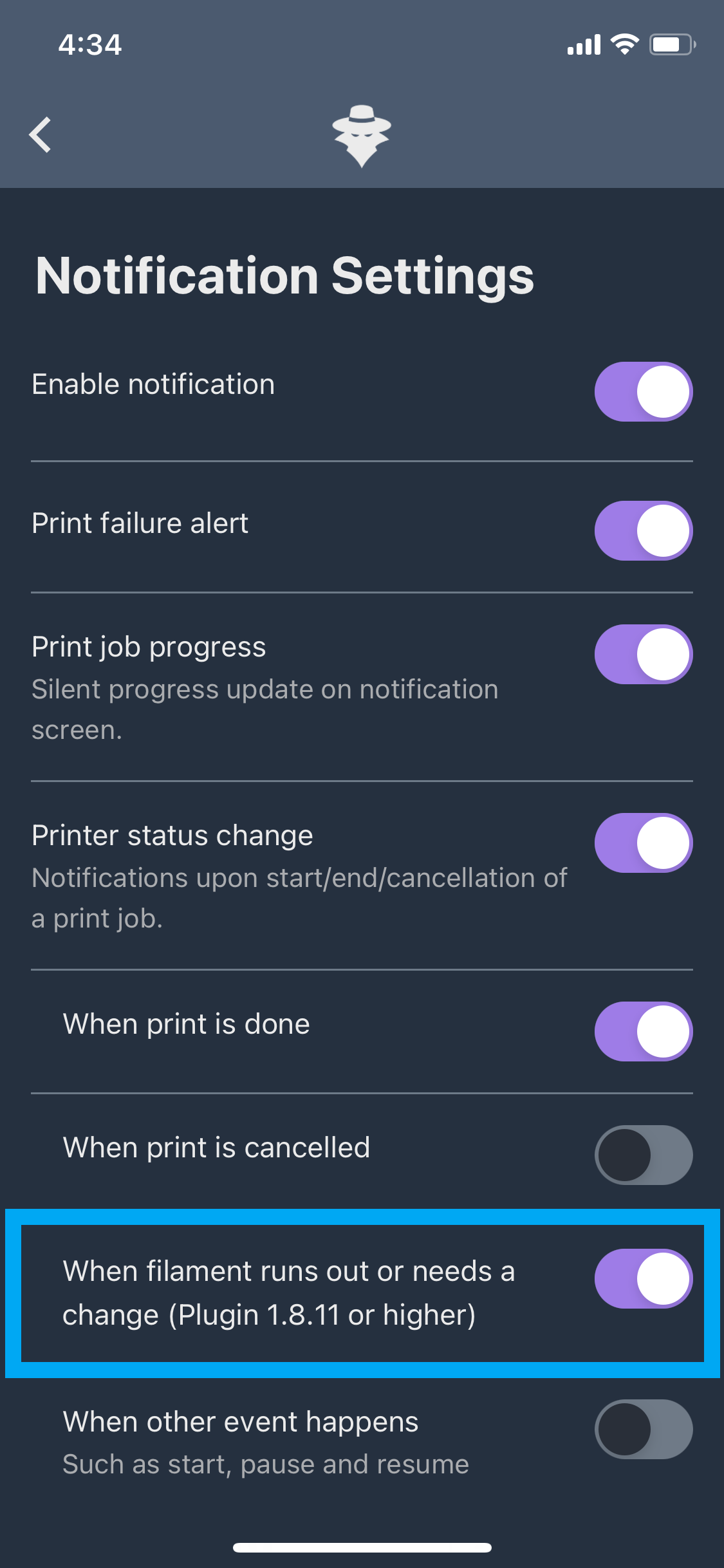
Task: Enable When other event happens toggle
Action: coord(643,1429)
